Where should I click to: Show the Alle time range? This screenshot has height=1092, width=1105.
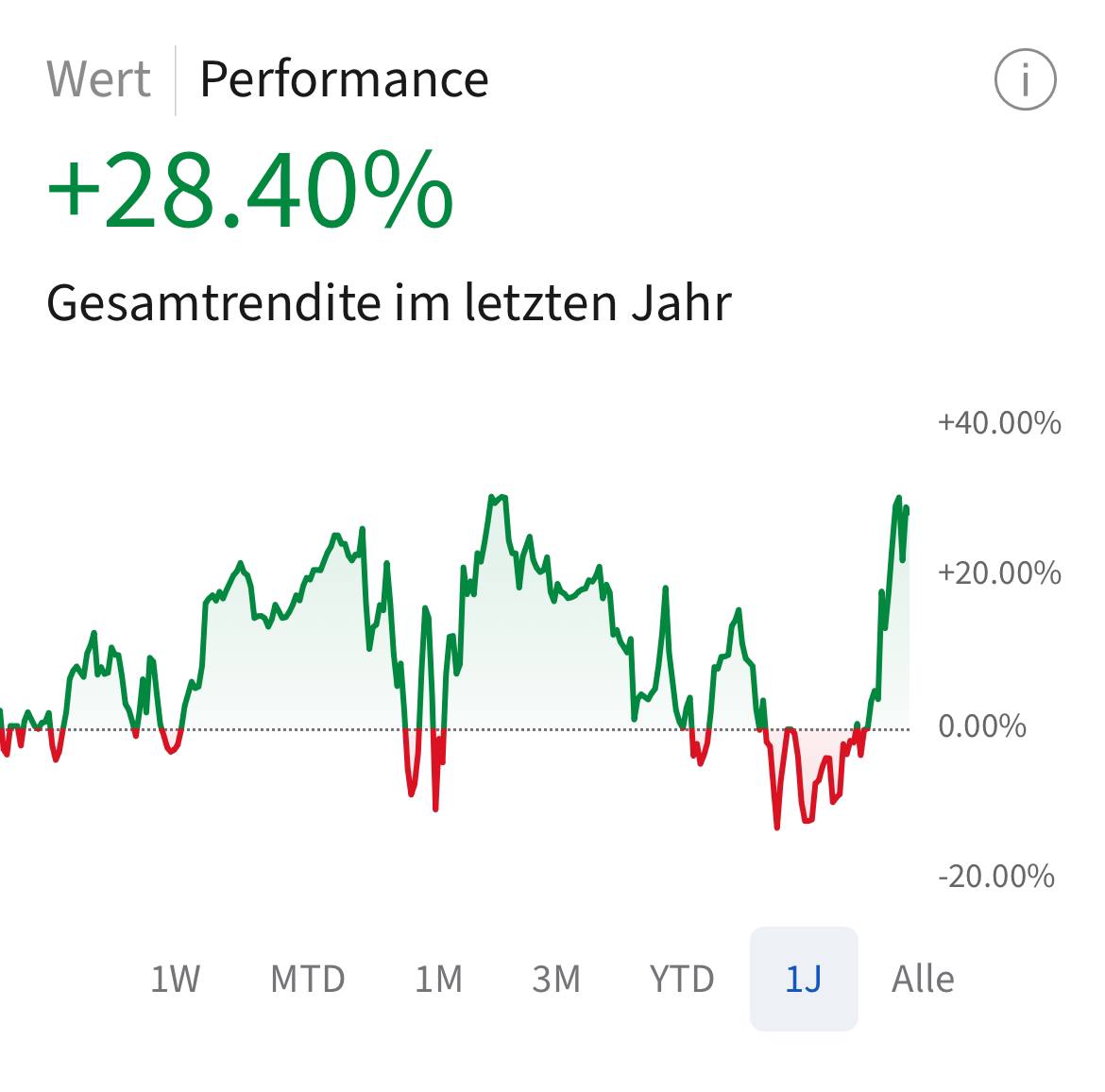point(923,979)
